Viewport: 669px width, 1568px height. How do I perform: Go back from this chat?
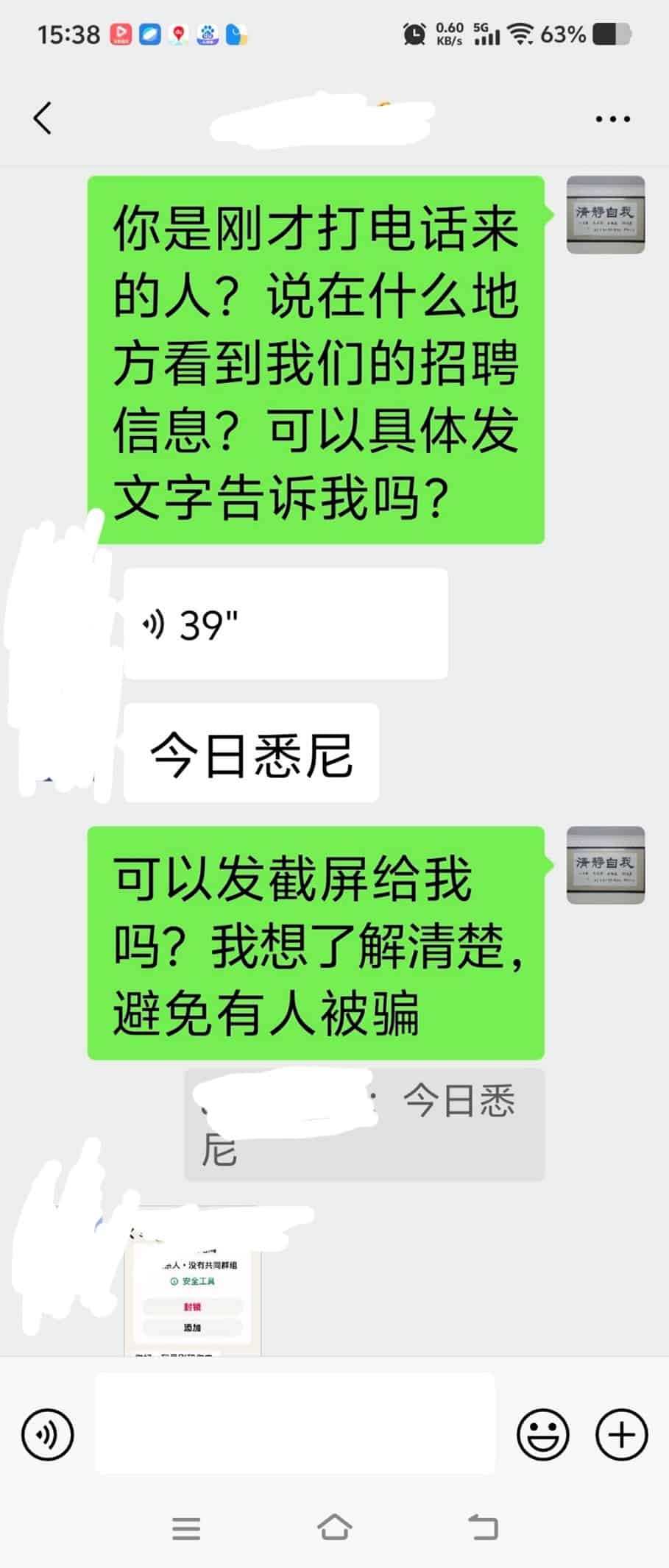pyautogui.click(x=43, y=118)
